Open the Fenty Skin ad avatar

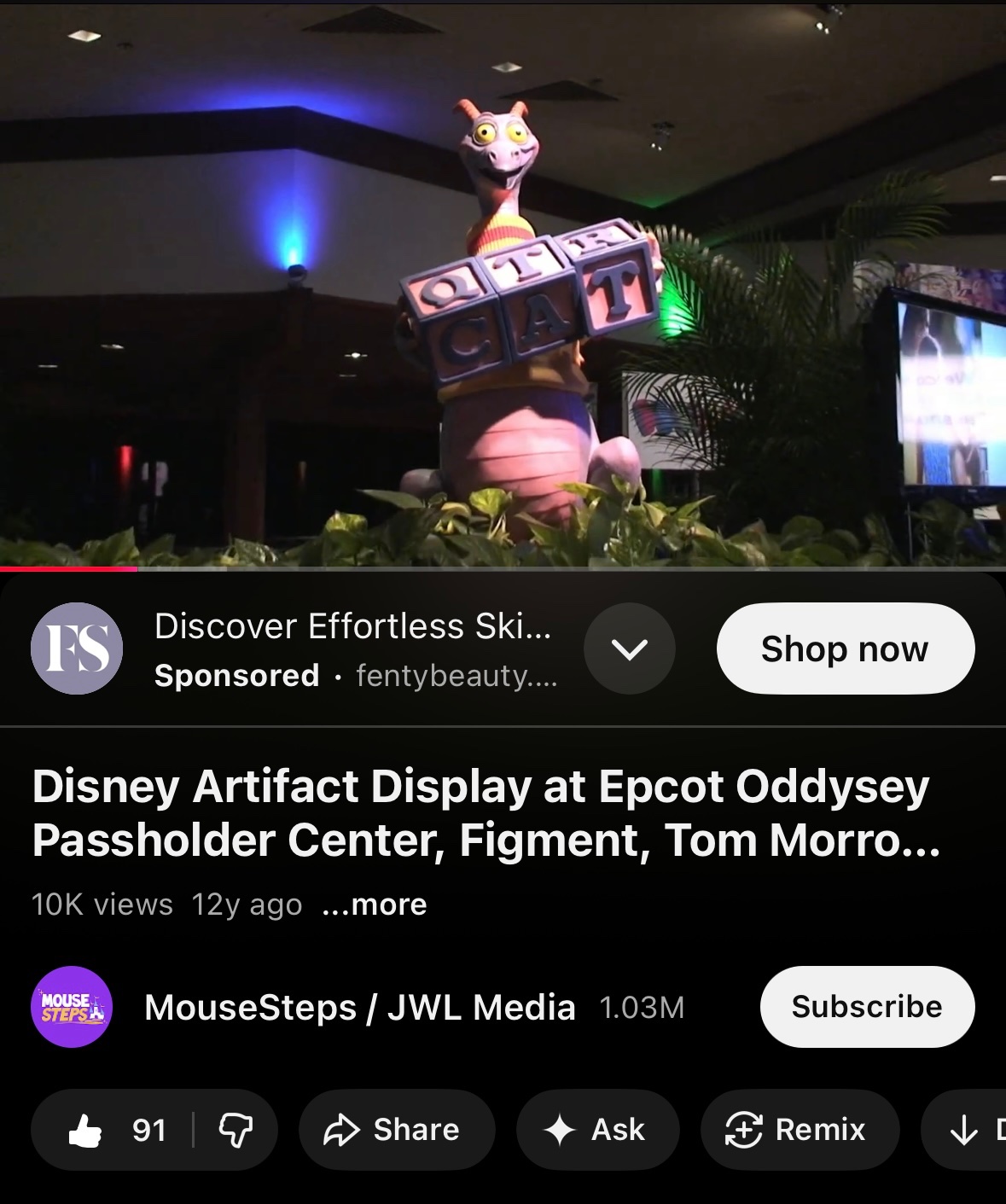click(x=77, y=649)
